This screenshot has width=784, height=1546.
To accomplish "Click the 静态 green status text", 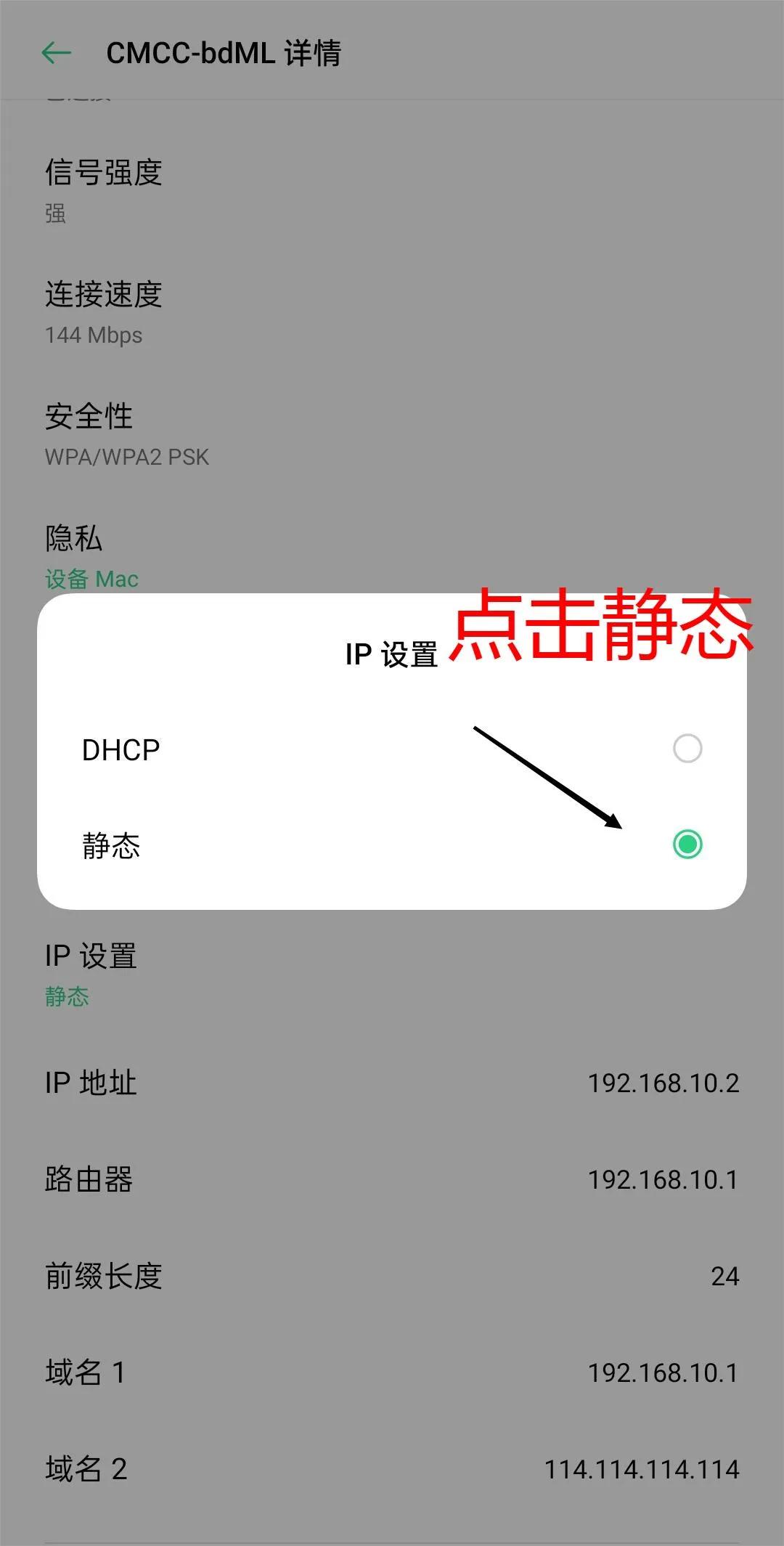I will point(66,996).
